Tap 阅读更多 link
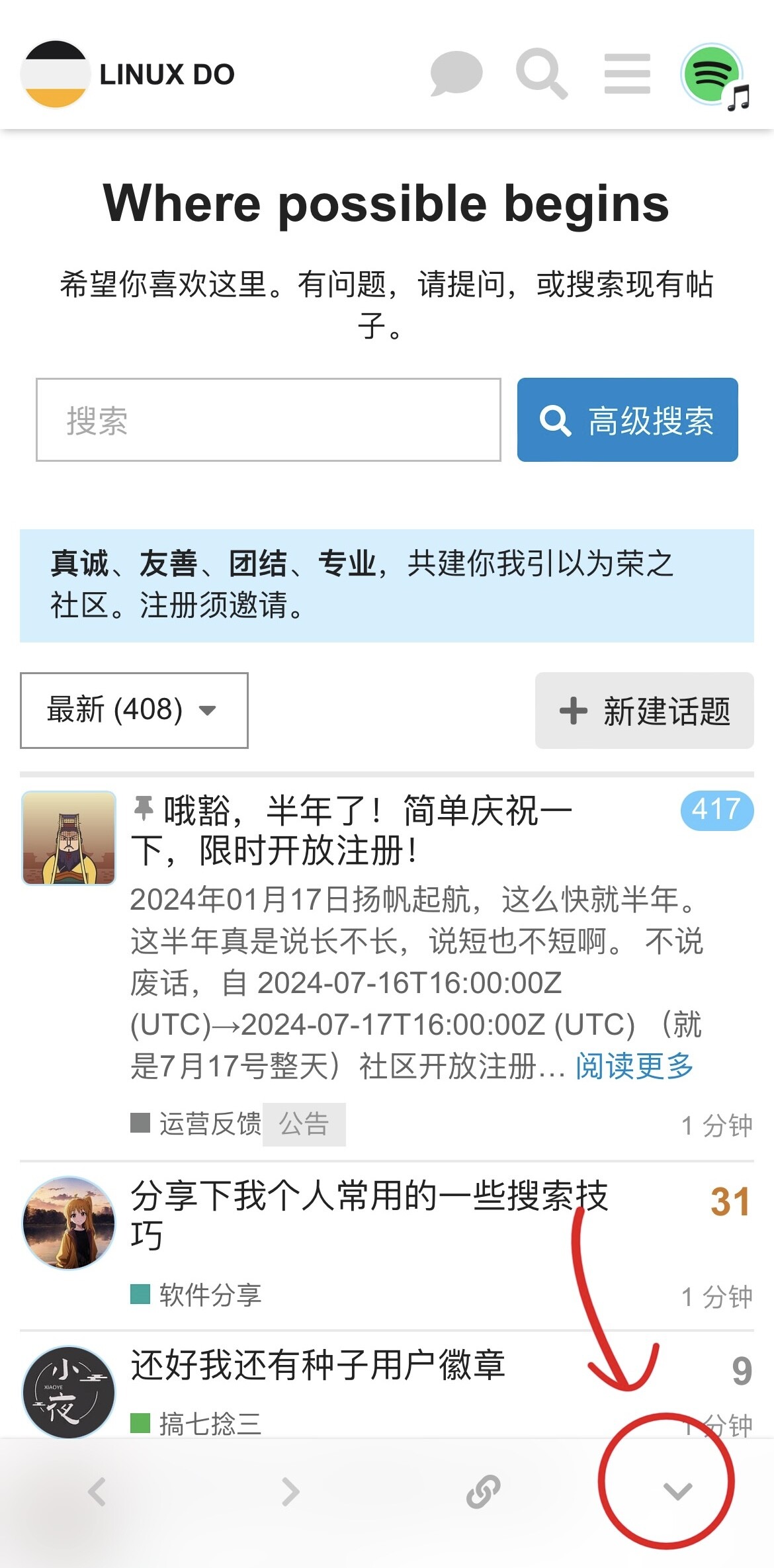This screenshot has height=1568, width=774. [x=634, y=1066]
